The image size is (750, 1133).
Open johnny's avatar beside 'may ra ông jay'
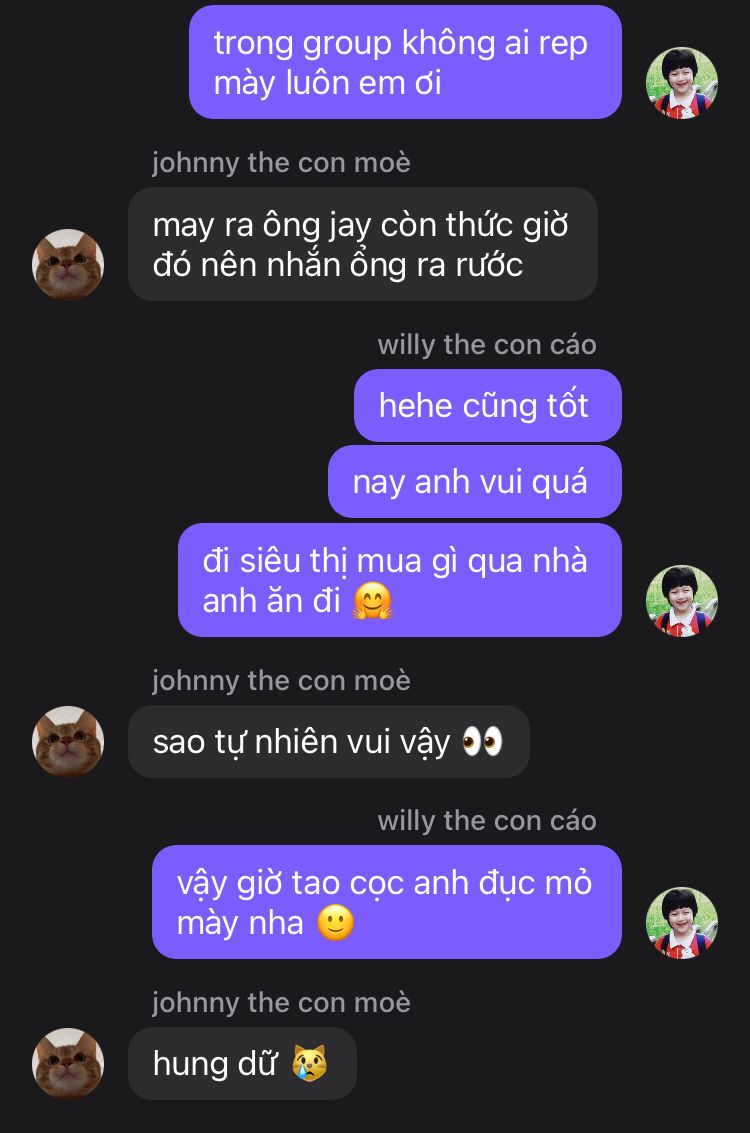point(68,264)
